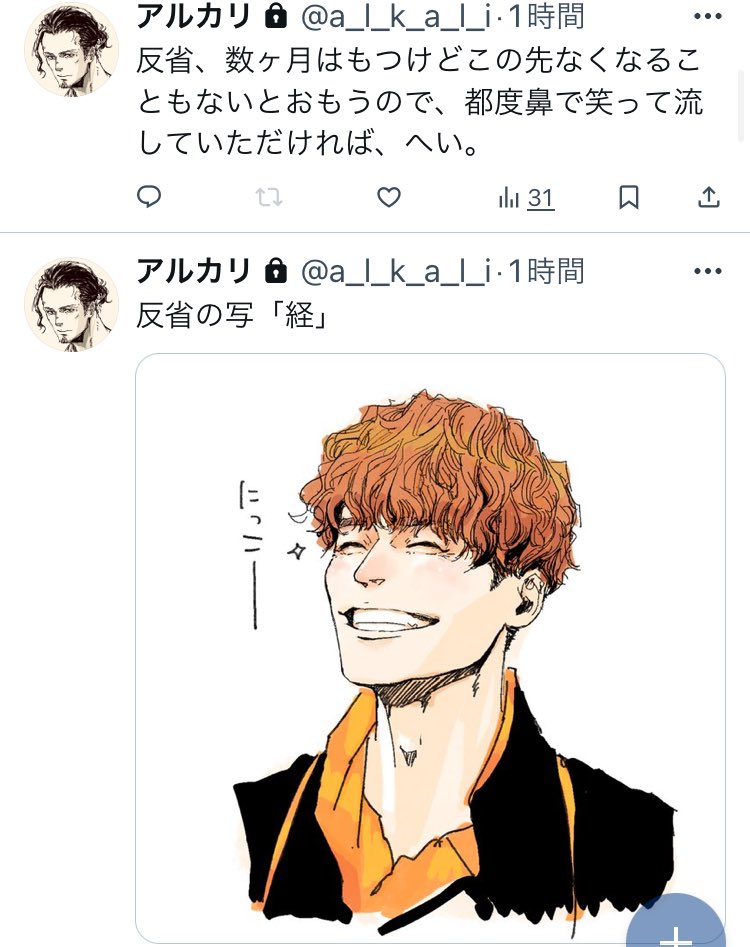
Task: Open @a_l_k_a_l_i profile from the 反省の写「経」 tweet
Action: pyautogui.click(x=396, y=271)
